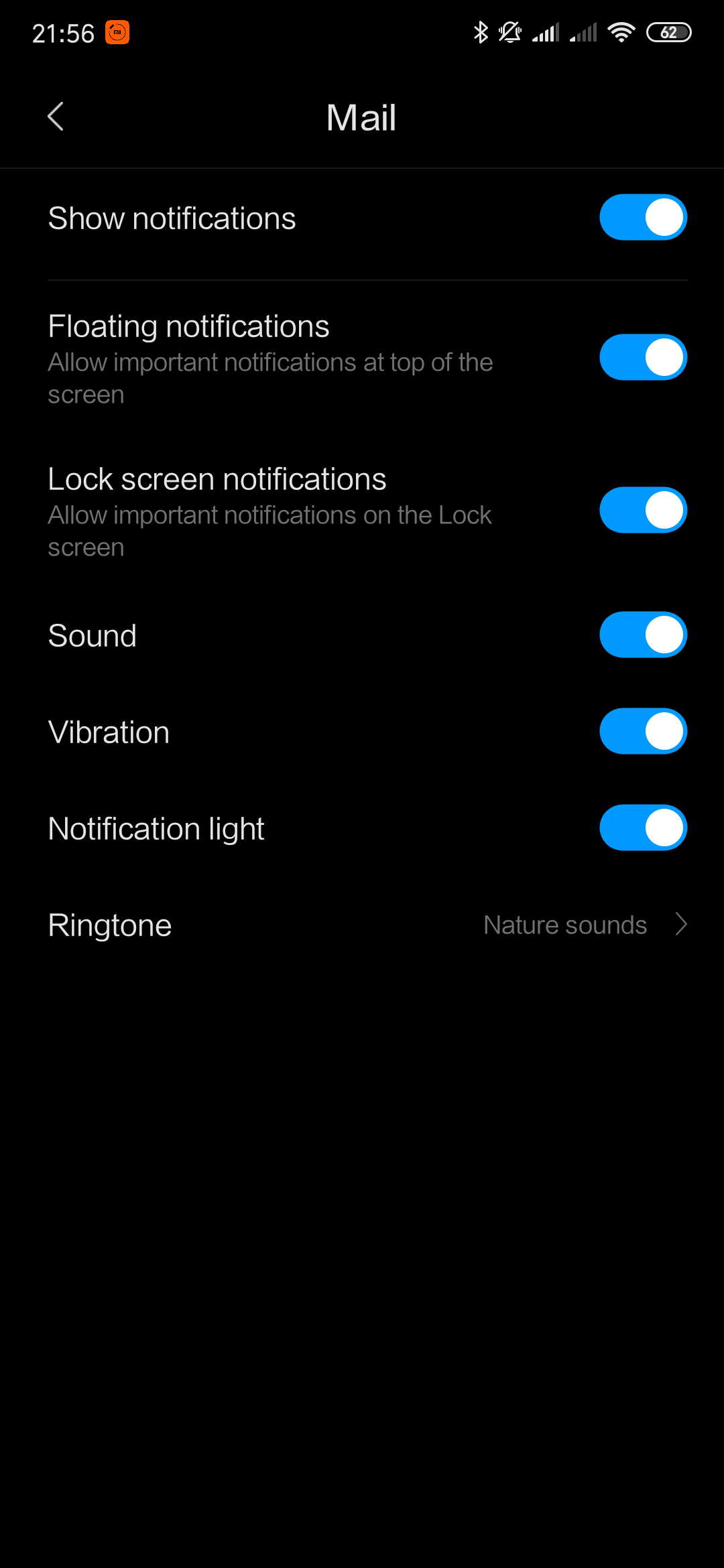The height and width of the screenshot is (1568, 724).
Task: Toggle the Sound switch off
Action: (642, 635)
